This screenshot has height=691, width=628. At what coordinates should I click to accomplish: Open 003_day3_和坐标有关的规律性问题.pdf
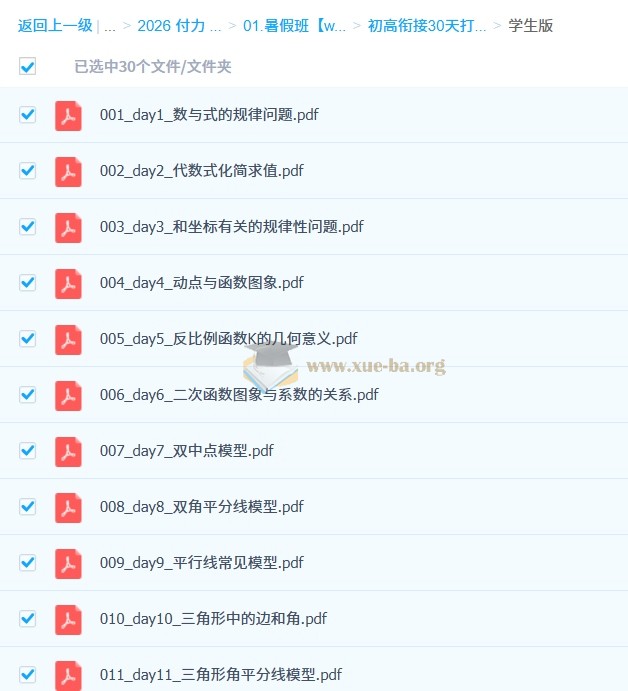tap(231, 227)
